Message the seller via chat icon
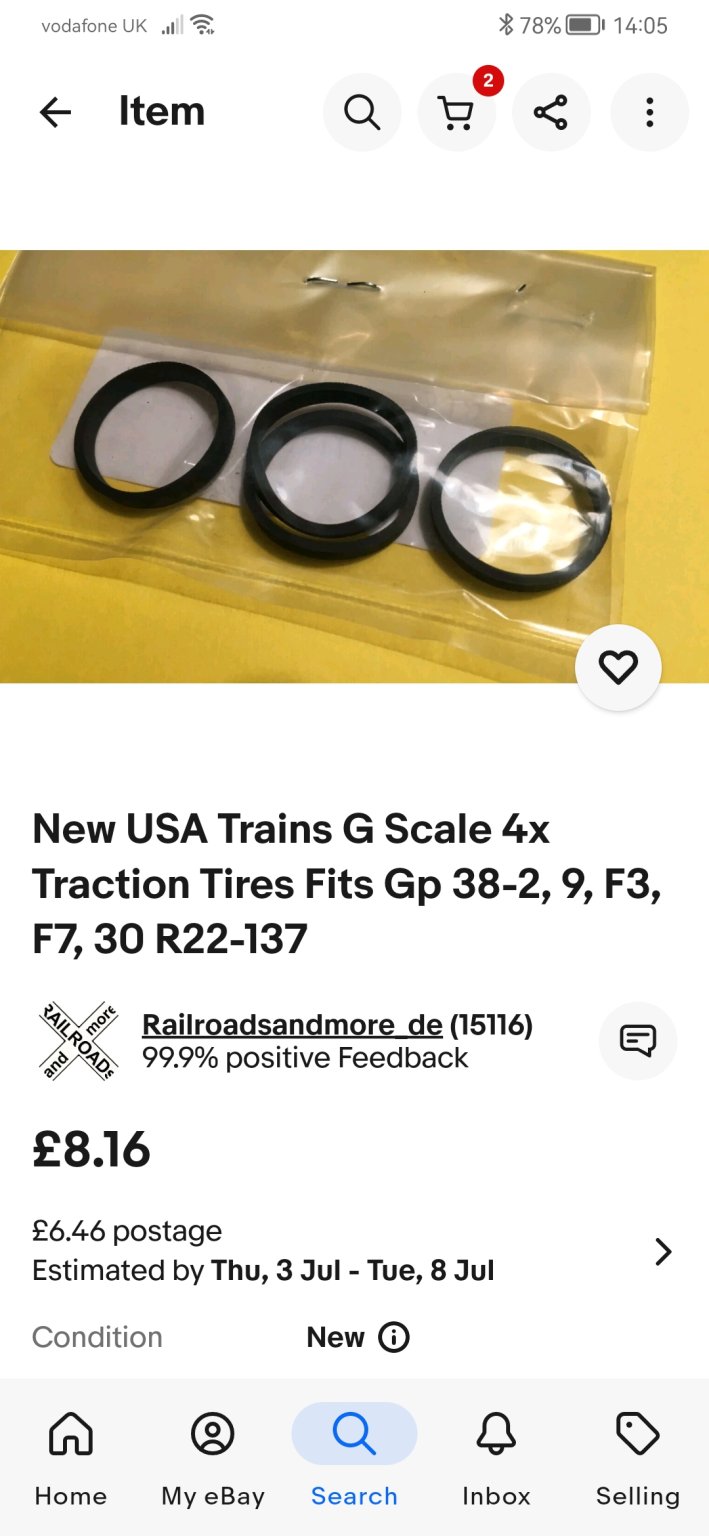 click(637, 1041)
